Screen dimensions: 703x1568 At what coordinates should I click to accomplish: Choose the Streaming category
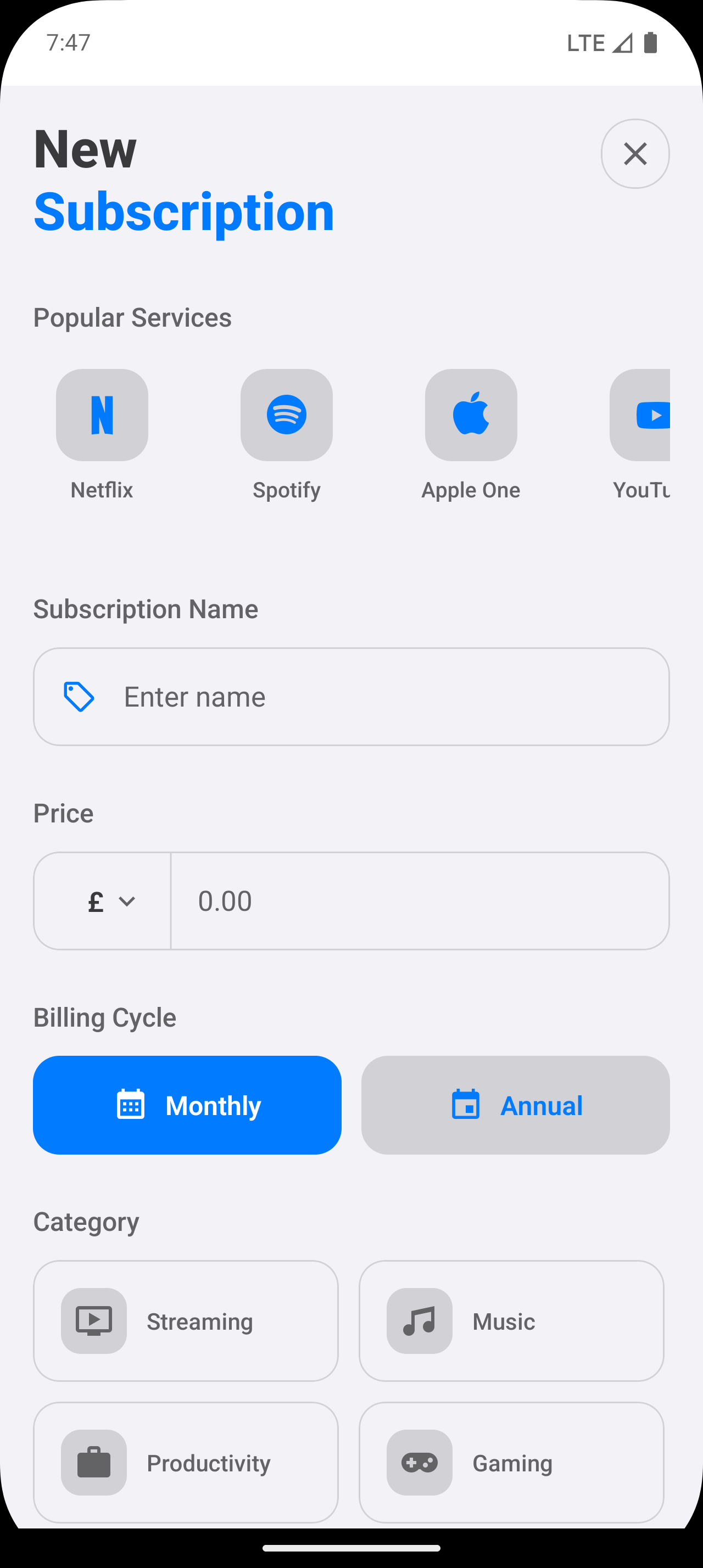click(x=186, y=1321)
